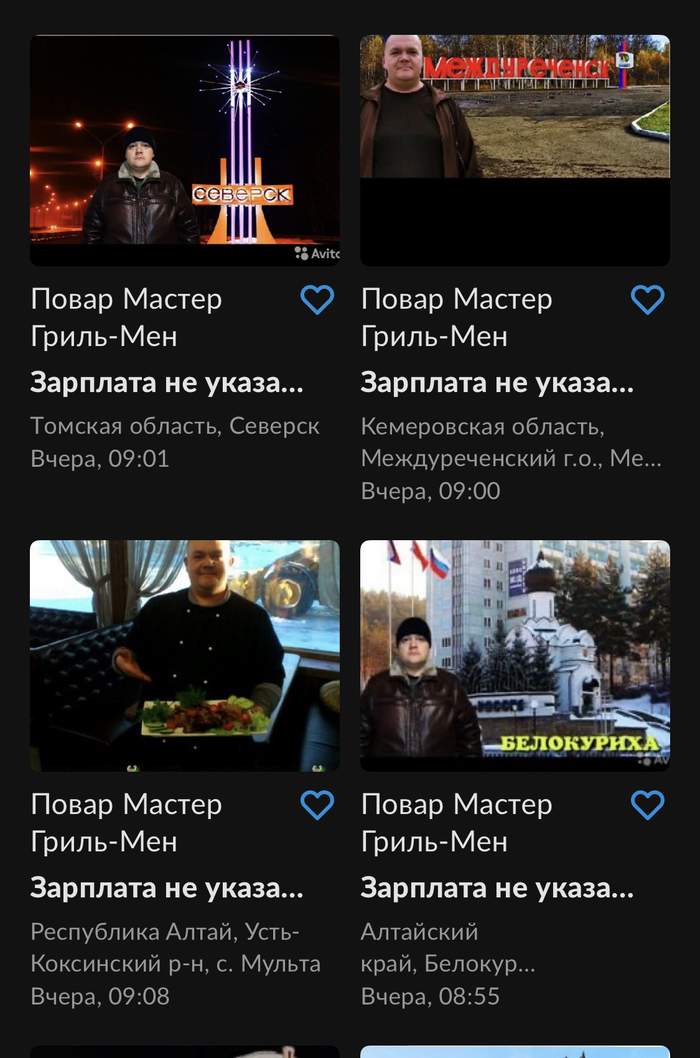Screen dimensions: 700x1058
Task: Like the Алтайский край listing
Action: [x=647, y=805]
